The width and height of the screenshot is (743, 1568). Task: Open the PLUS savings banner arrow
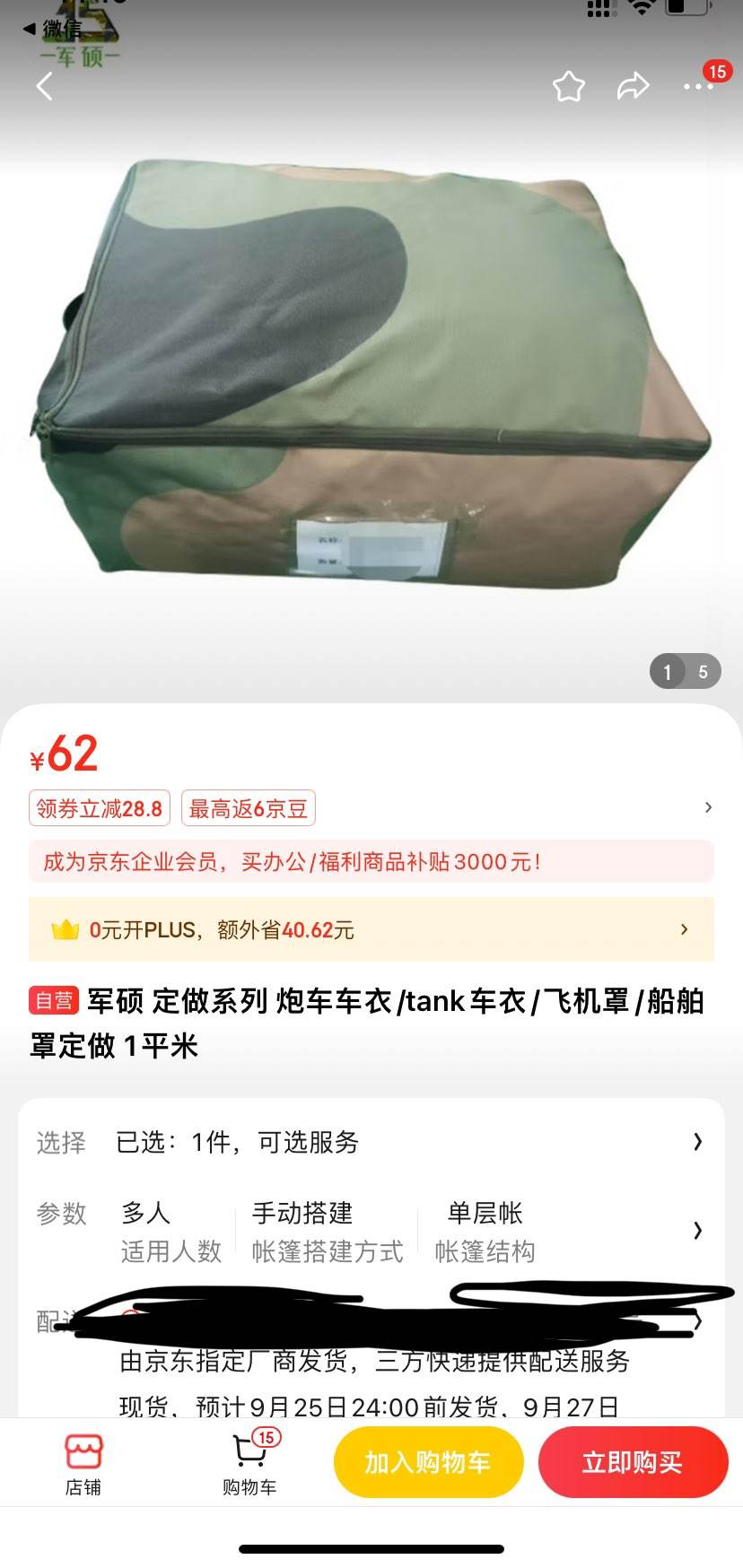click(x=683, y=930)
